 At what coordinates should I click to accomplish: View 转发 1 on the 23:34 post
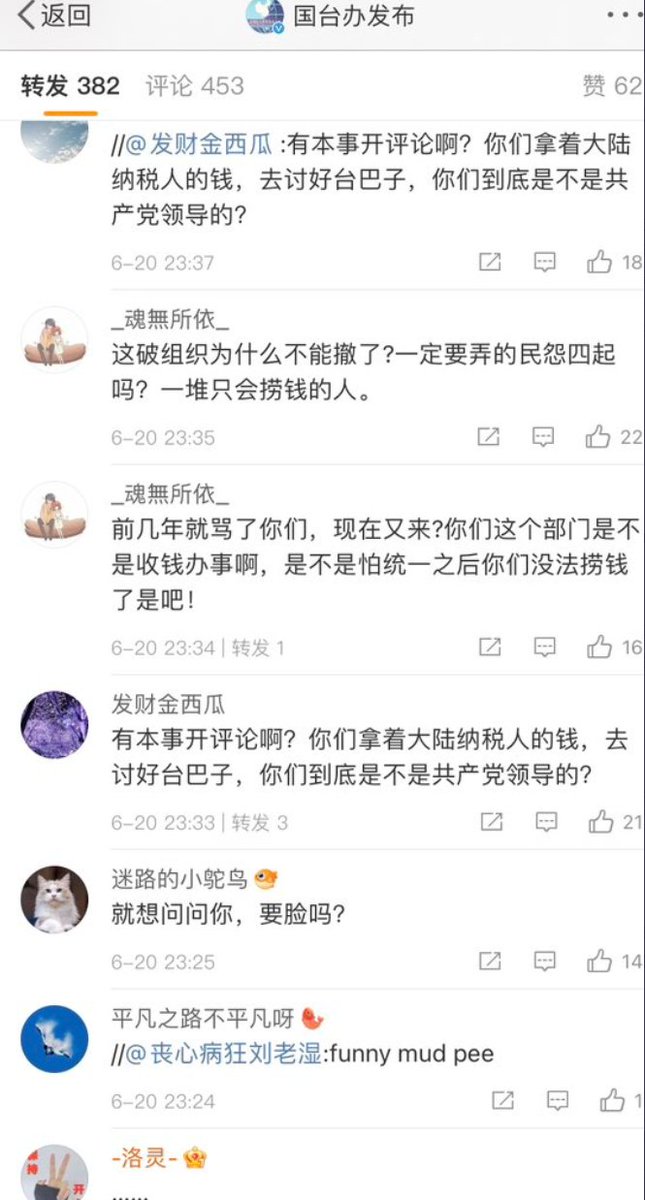click(x=258, y=648)
